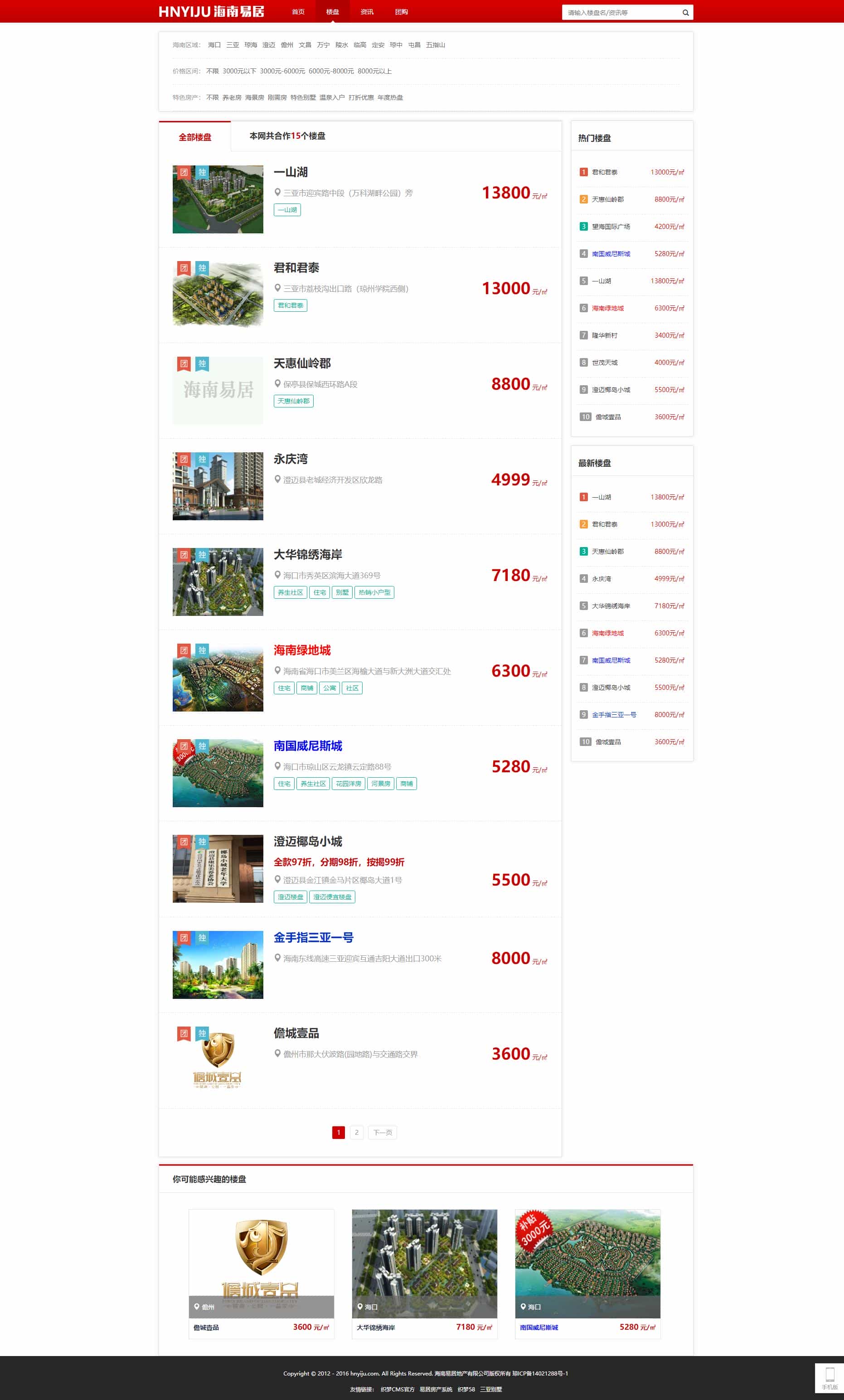Screen dimensions: 844x1400
Task: Go to the 团购 navigation item
Action: pyautogui.click(x=401, y=12)
